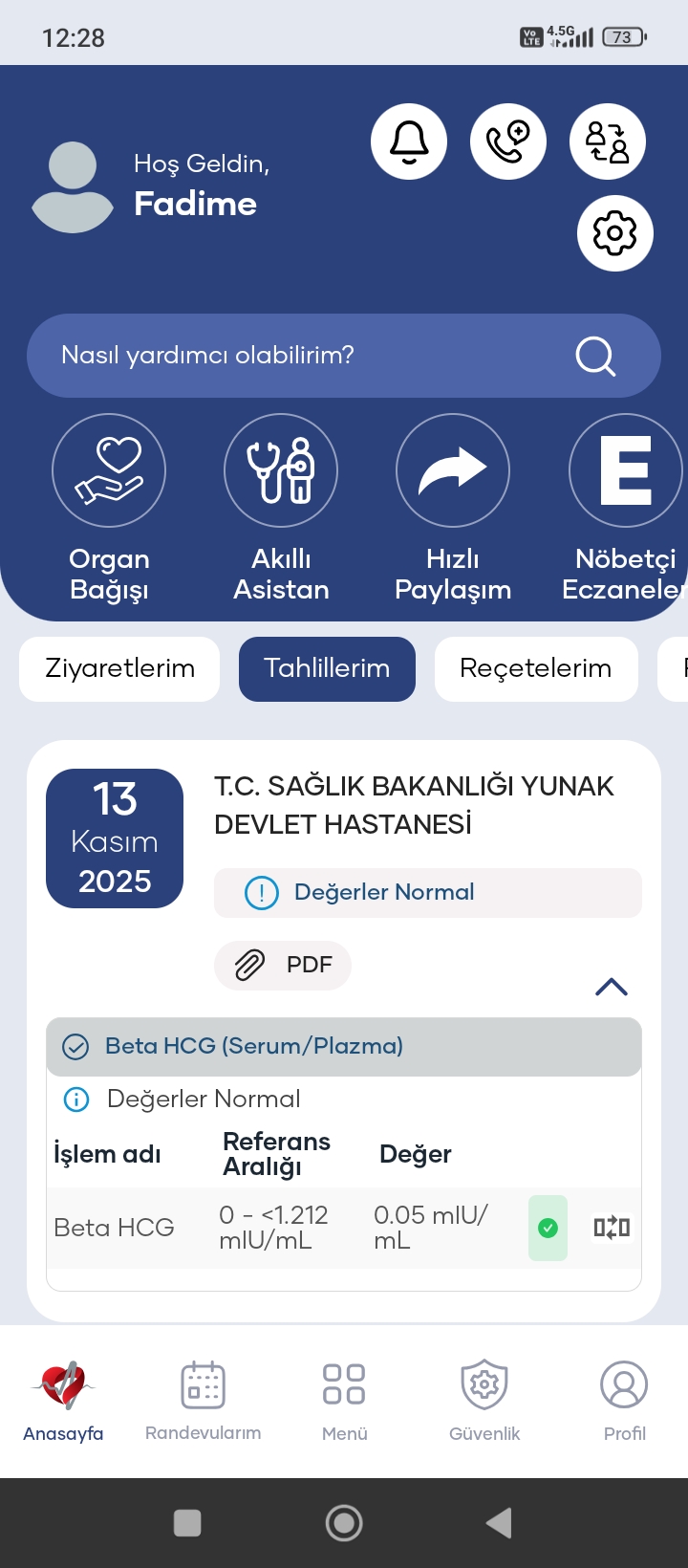Open the switch user accounts icon
This screenshot has width=688, height=1568.
coord(608,142)
